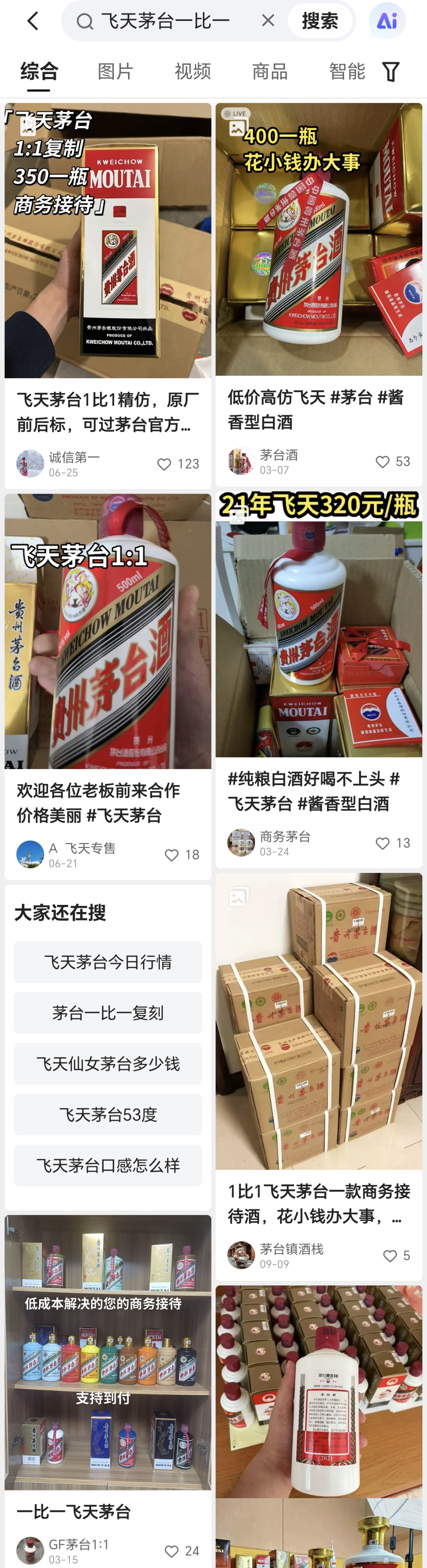Search suggestion 飞天茅台今日行情
Image resolution: width=427 pixels, height=1568 pixels.
pos(108,962)
